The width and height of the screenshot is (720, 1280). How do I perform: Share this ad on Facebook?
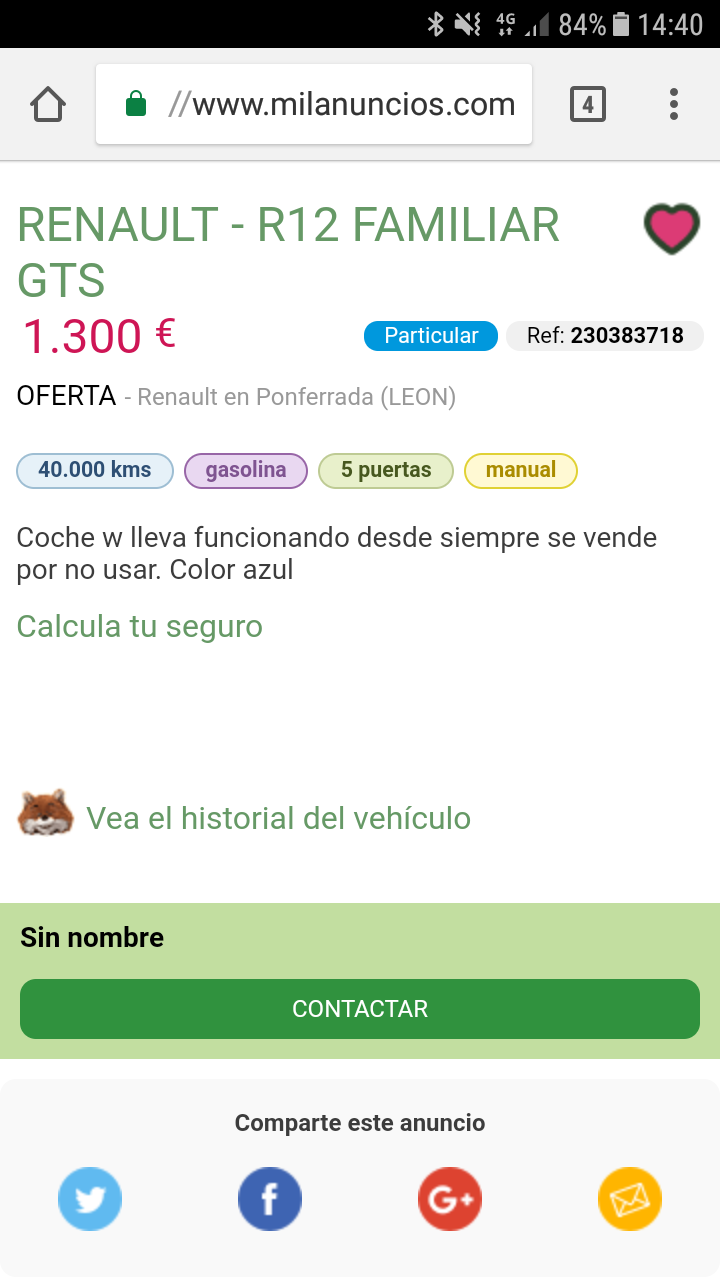(270, 1199)
